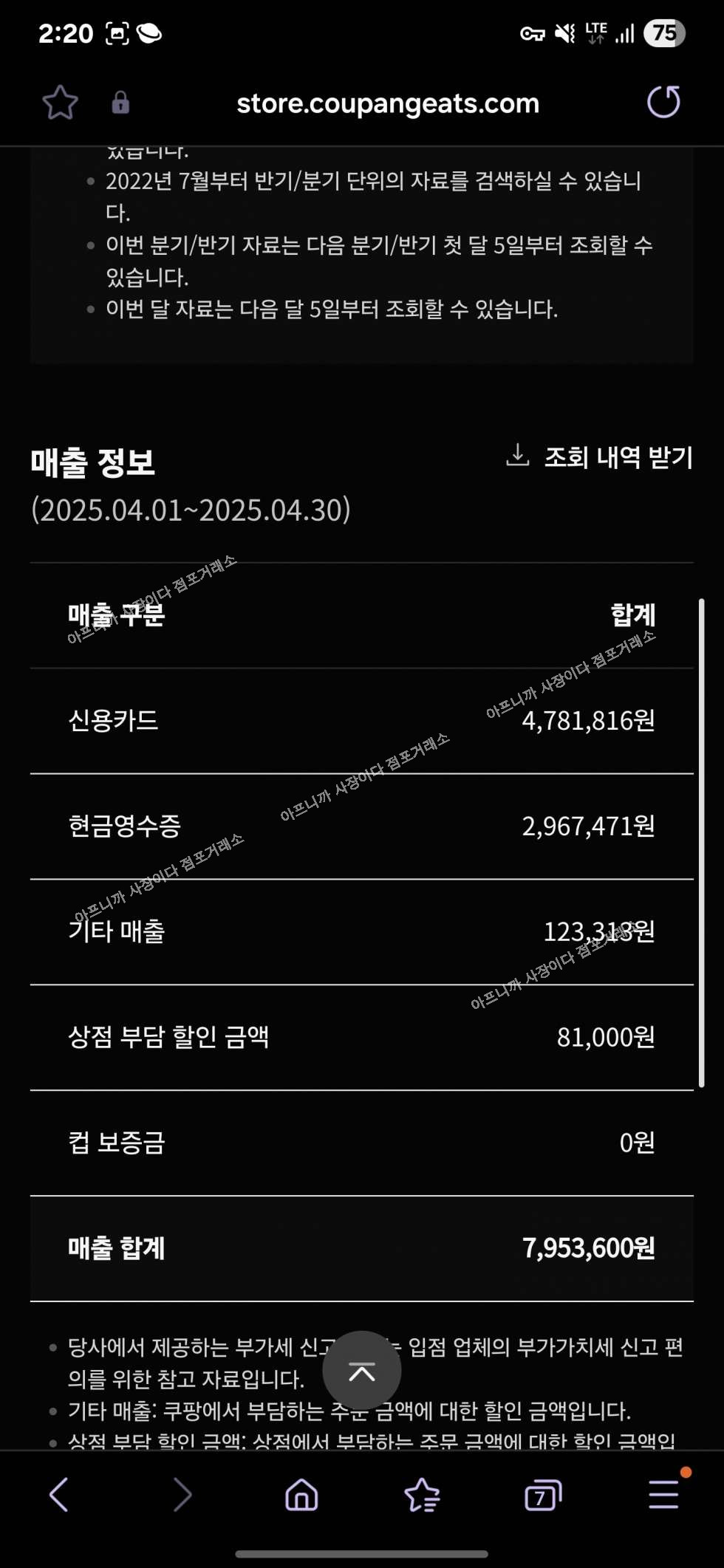This screenshot has width=724, height=1568.
Task: Open the lock icon for site security info
Action: point(120,103)
